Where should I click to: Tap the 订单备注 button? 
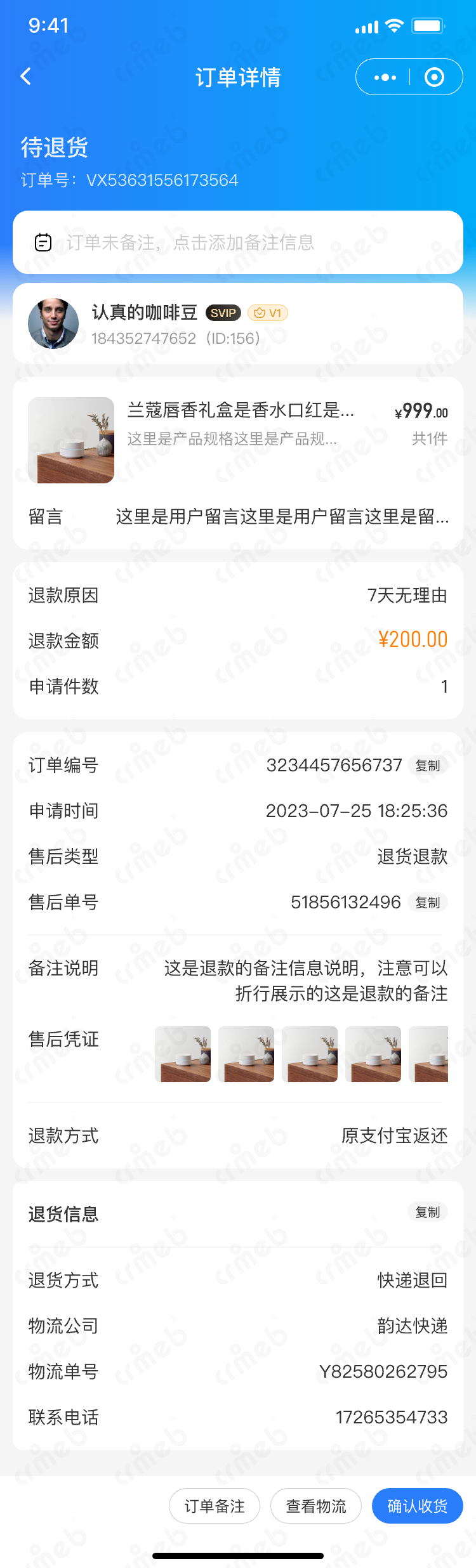[215, 1506]
